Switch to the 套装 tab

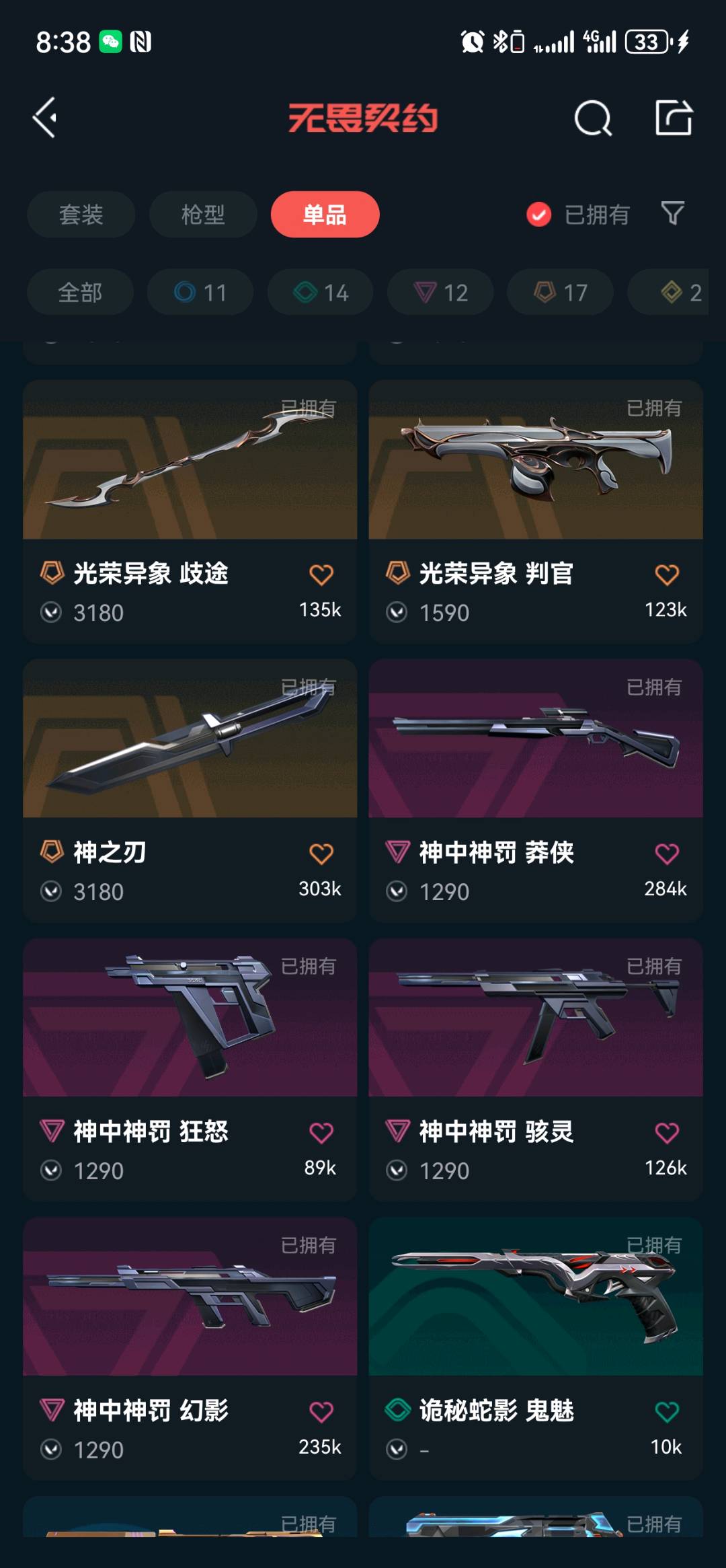pos(81,215)
